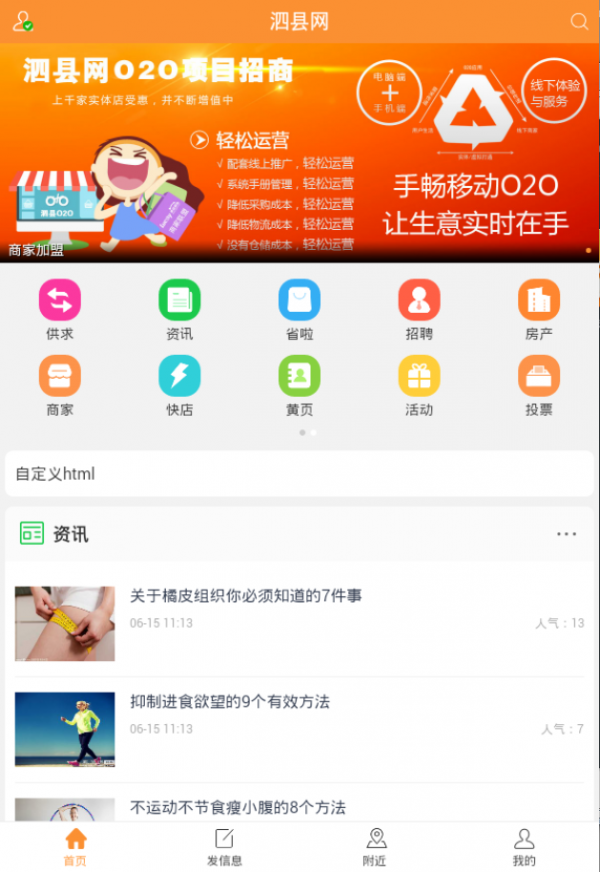Switch to the 我的 tab
The height and width of the screenshot is (872, 600).
(524, 847)
